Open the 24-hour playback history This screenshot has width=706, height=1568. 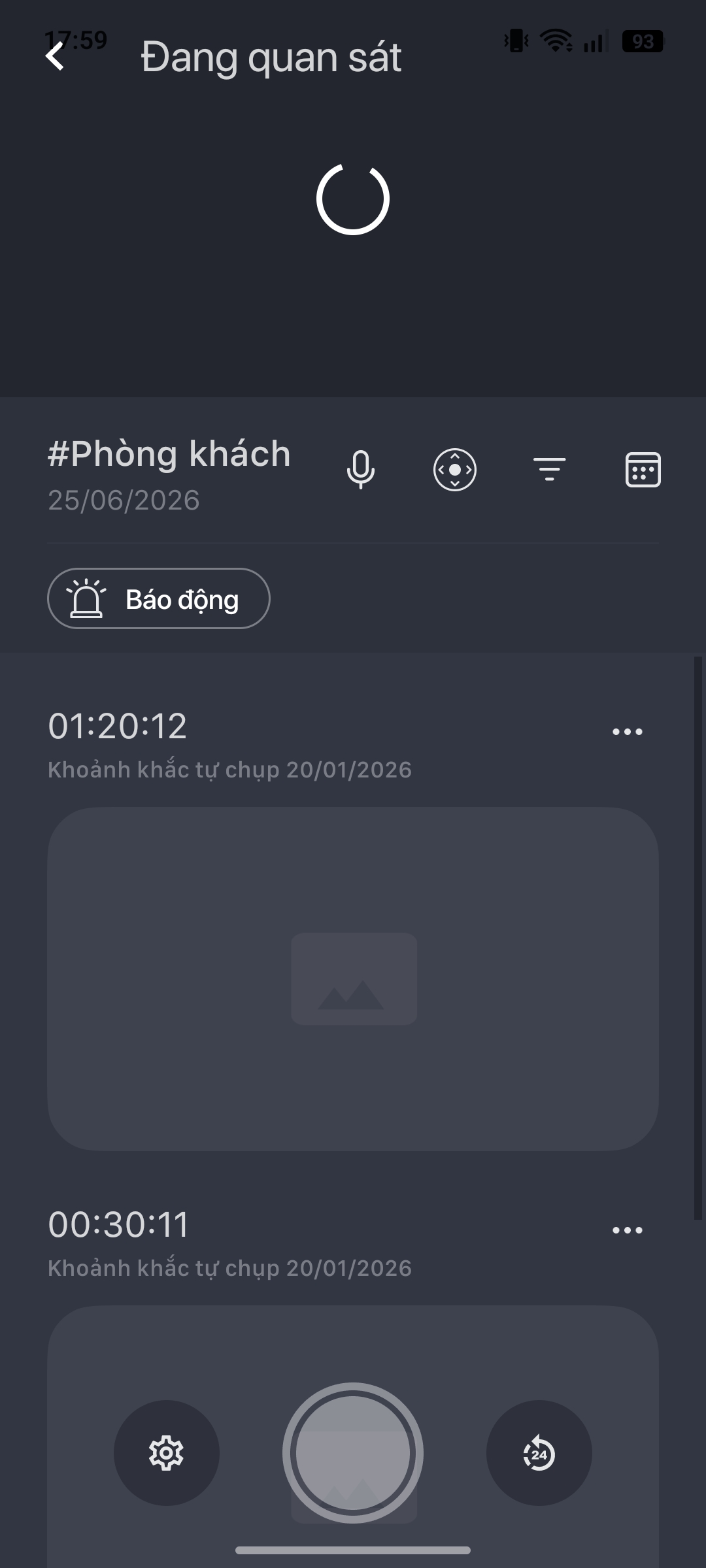[x=539, y=1453]
